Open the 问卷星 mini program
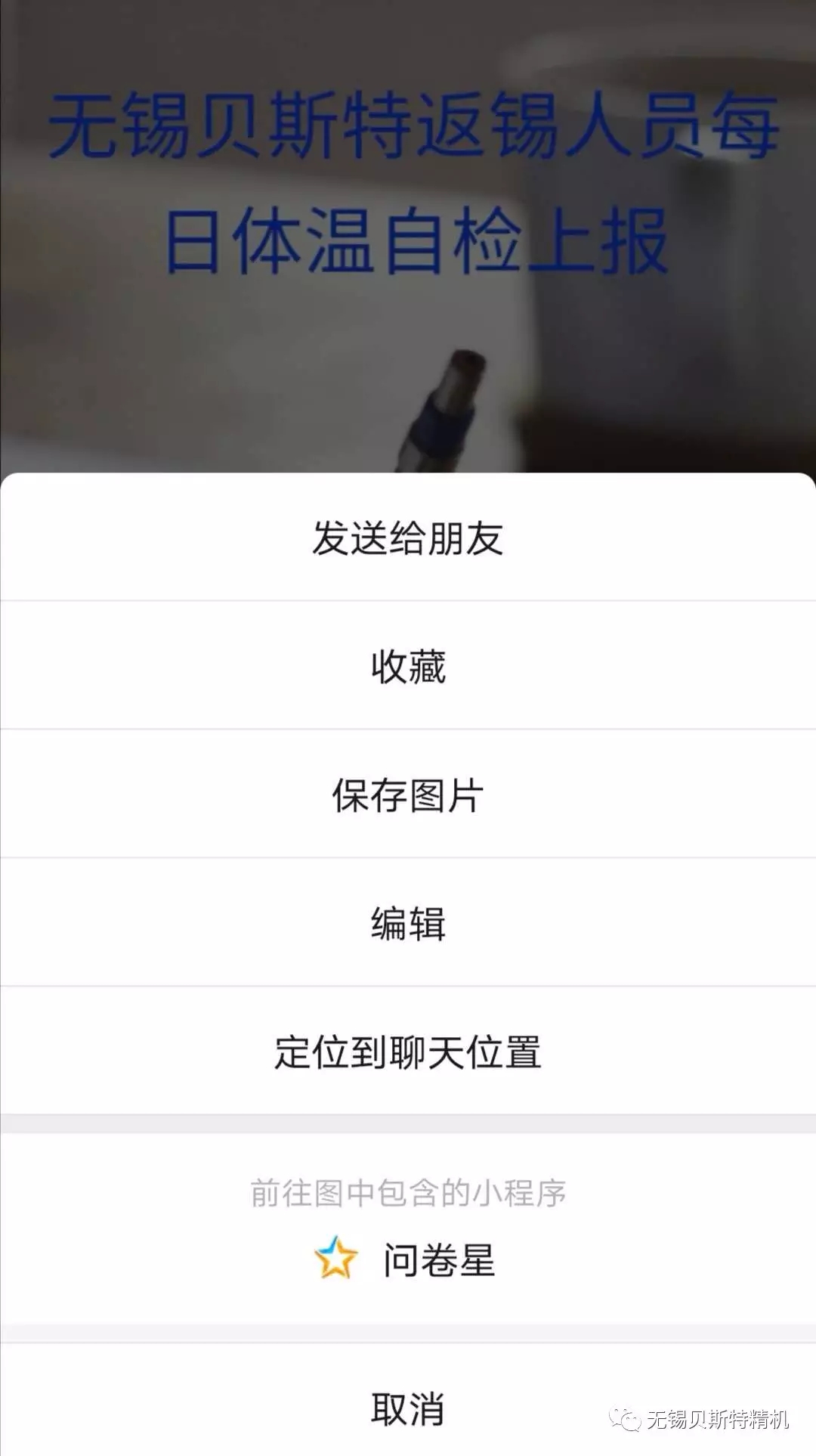Screen dimensions: 816x1456 tap(408, 1259)
